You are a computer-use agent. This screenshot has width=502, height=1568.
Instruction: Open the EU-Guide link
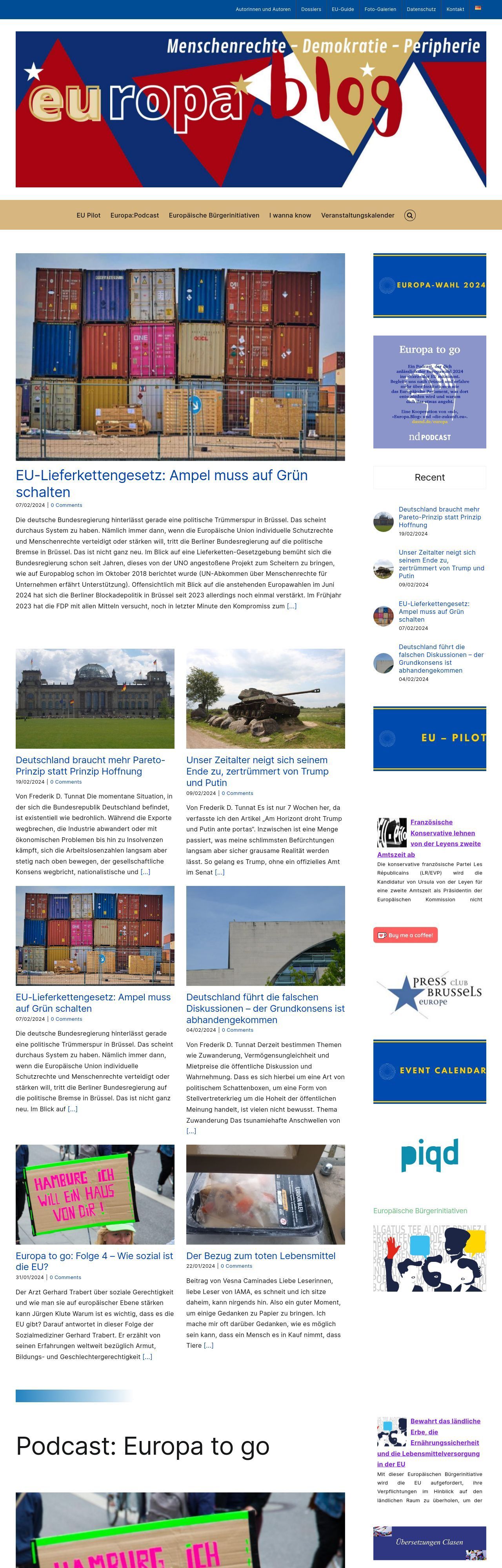342,9
